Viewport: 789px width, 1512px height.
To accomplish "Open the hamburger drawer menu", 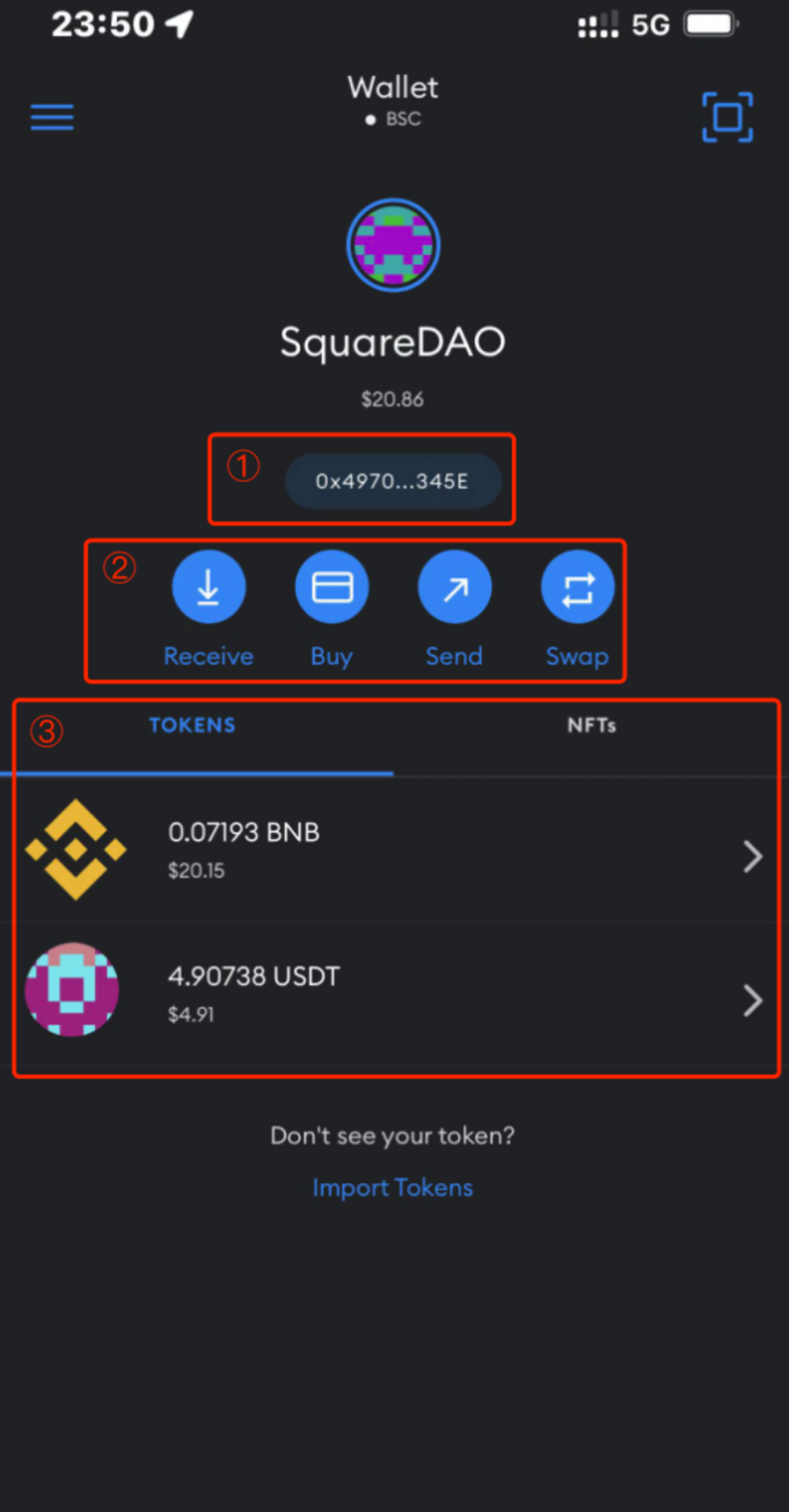I will pyautogui.click(x=52, y=118).
